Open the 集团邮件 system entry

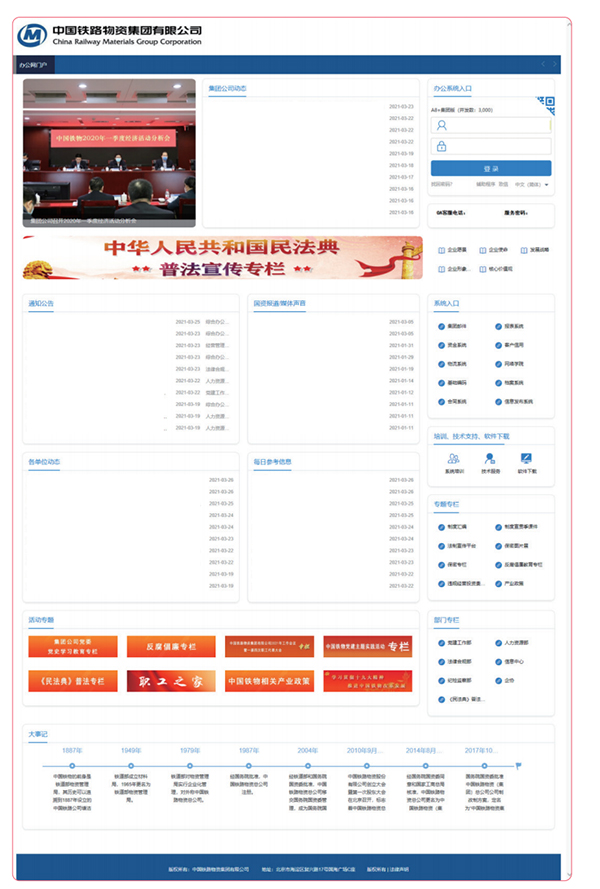[456, 326]
